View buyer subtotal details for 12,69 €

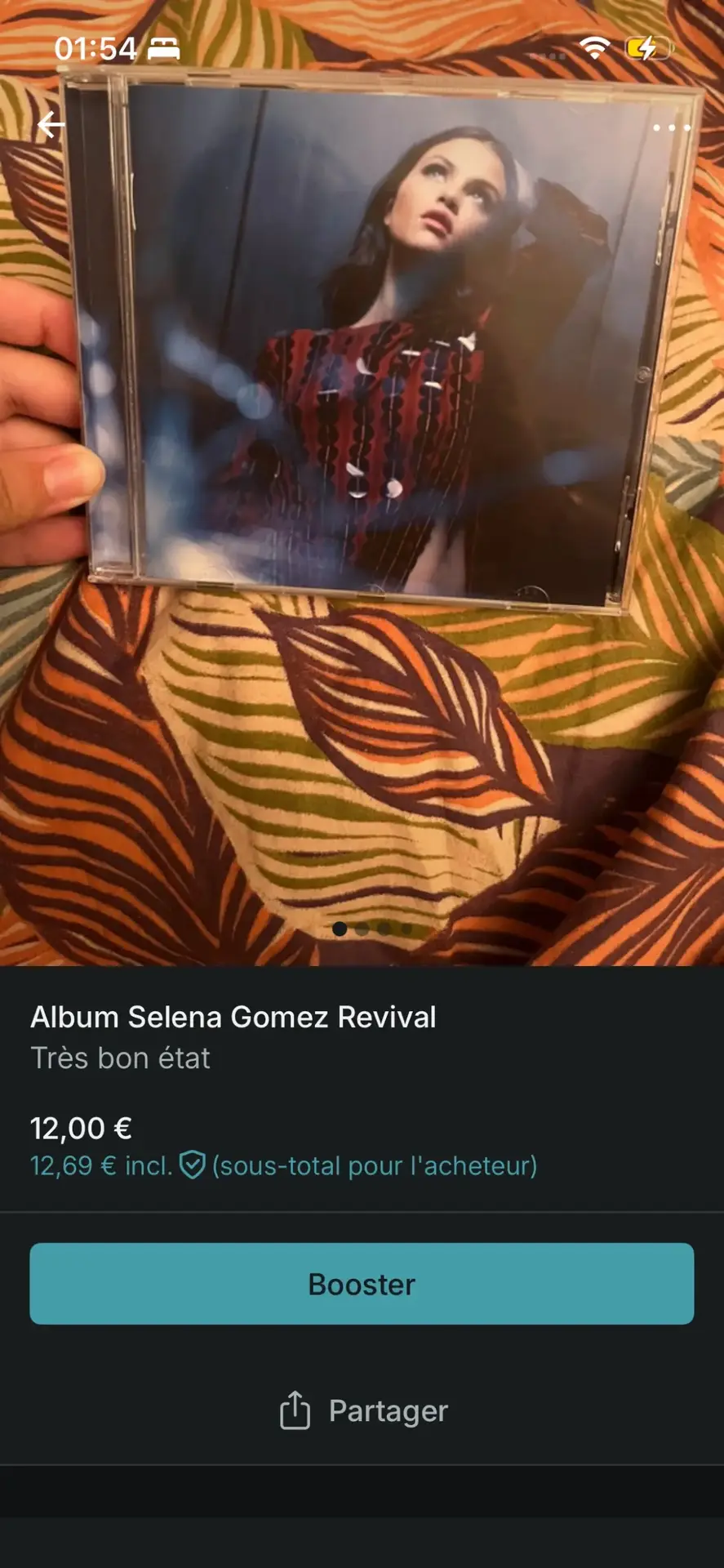(x=283, y=1165)
